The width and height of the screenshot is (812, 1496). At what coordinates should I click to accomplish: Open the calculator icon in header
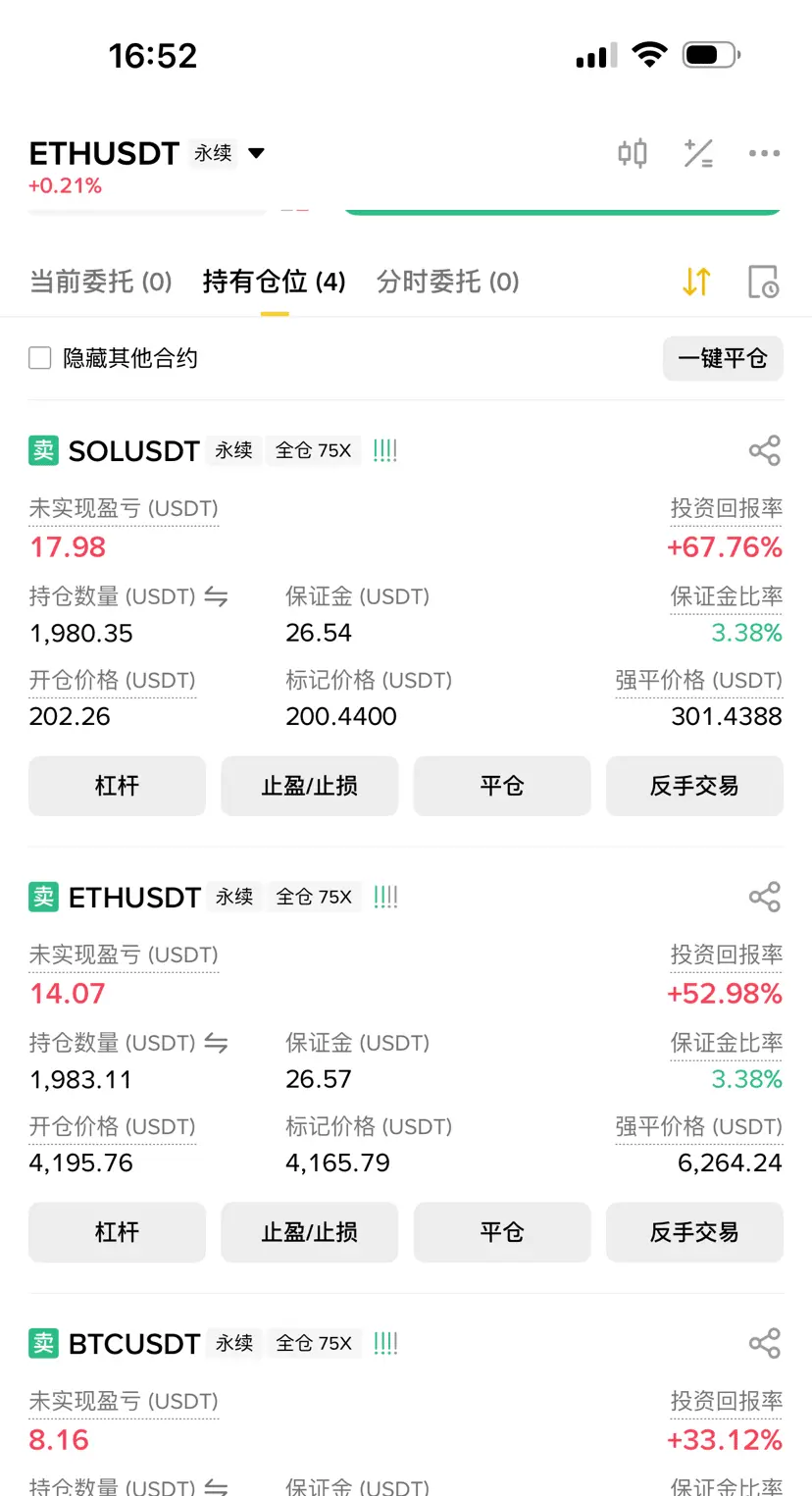click(698, 153)
